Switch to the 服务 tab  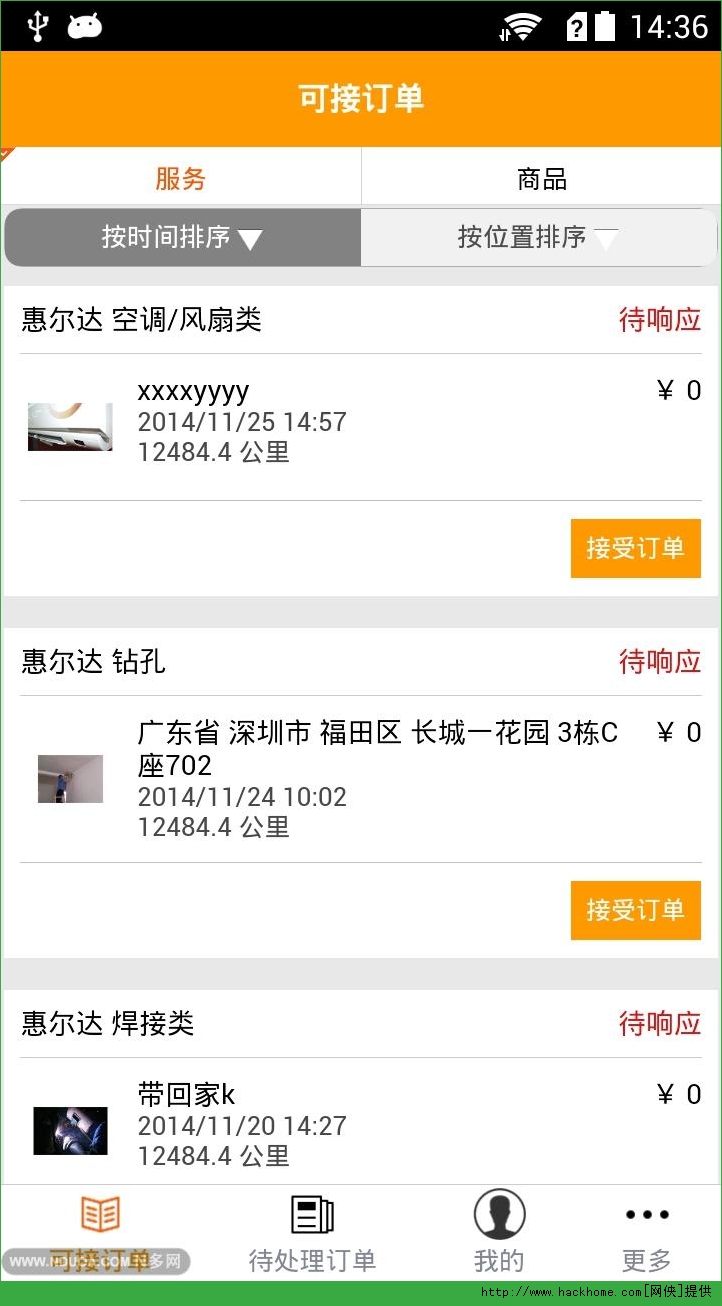pos(181,179)
